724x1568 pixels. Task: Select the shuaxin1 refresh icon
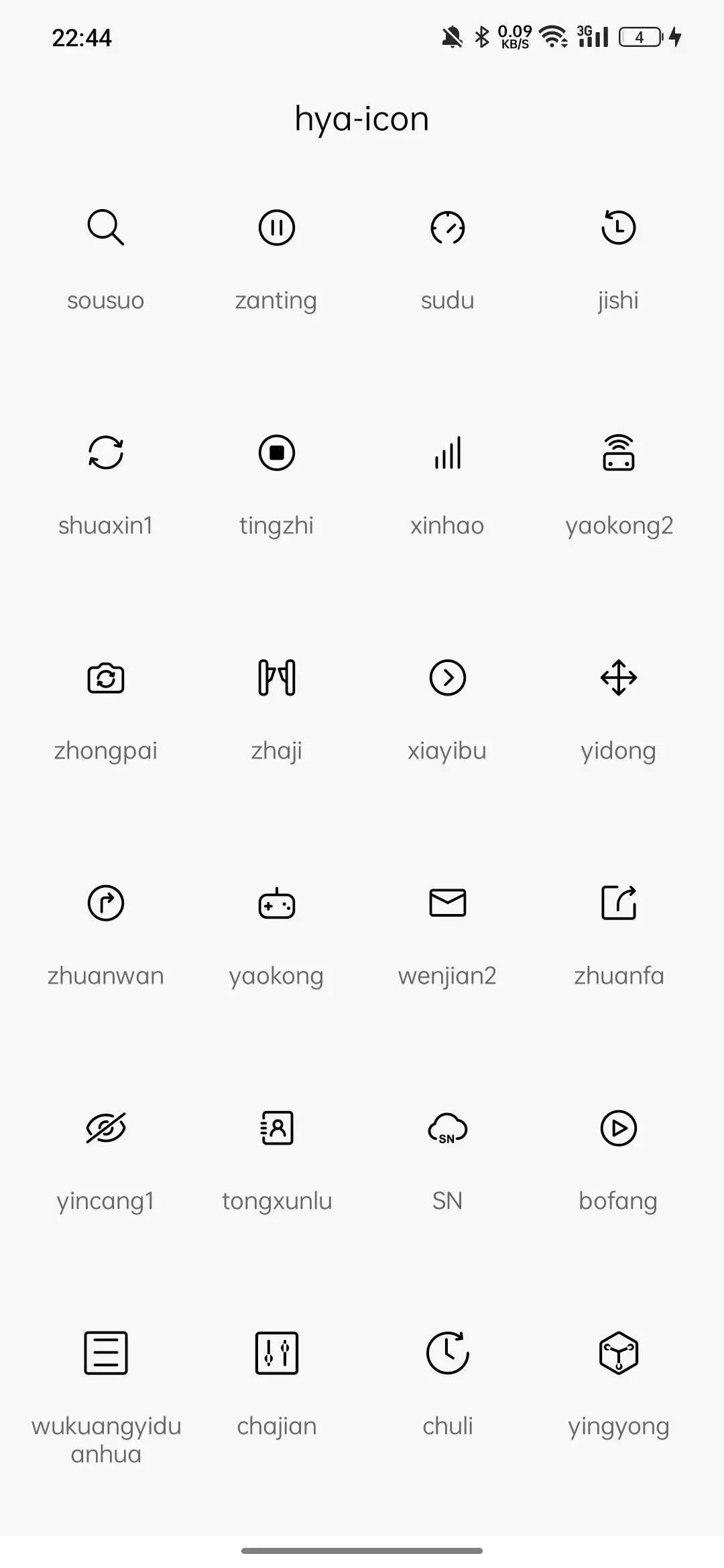coord(106,452)
